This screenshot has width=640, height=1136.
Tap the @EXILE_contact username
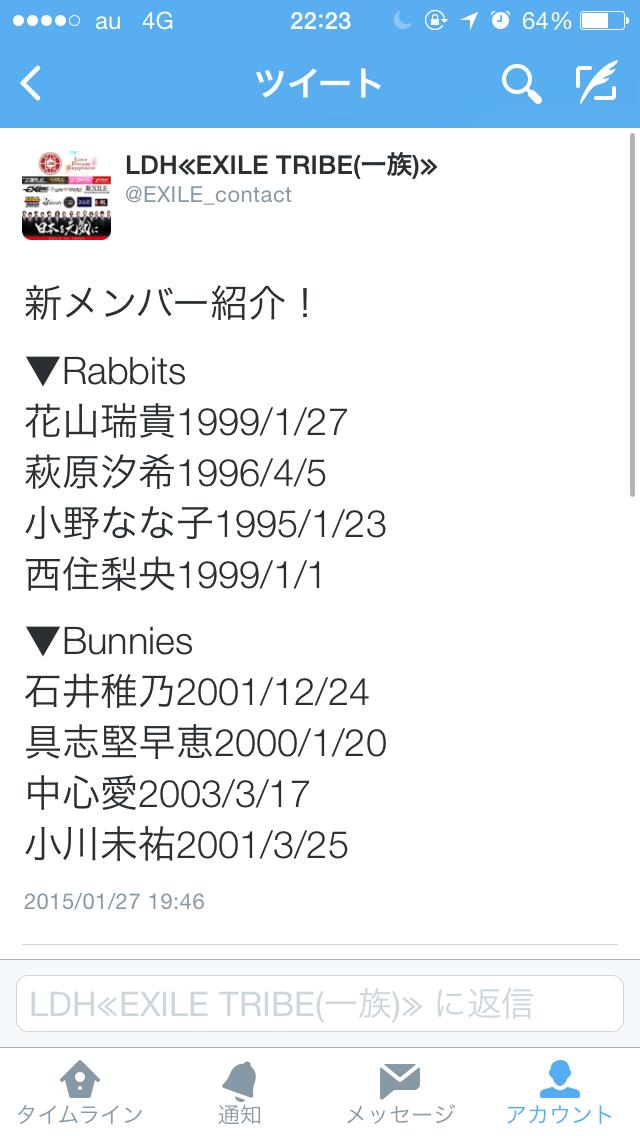coord(208,195)
